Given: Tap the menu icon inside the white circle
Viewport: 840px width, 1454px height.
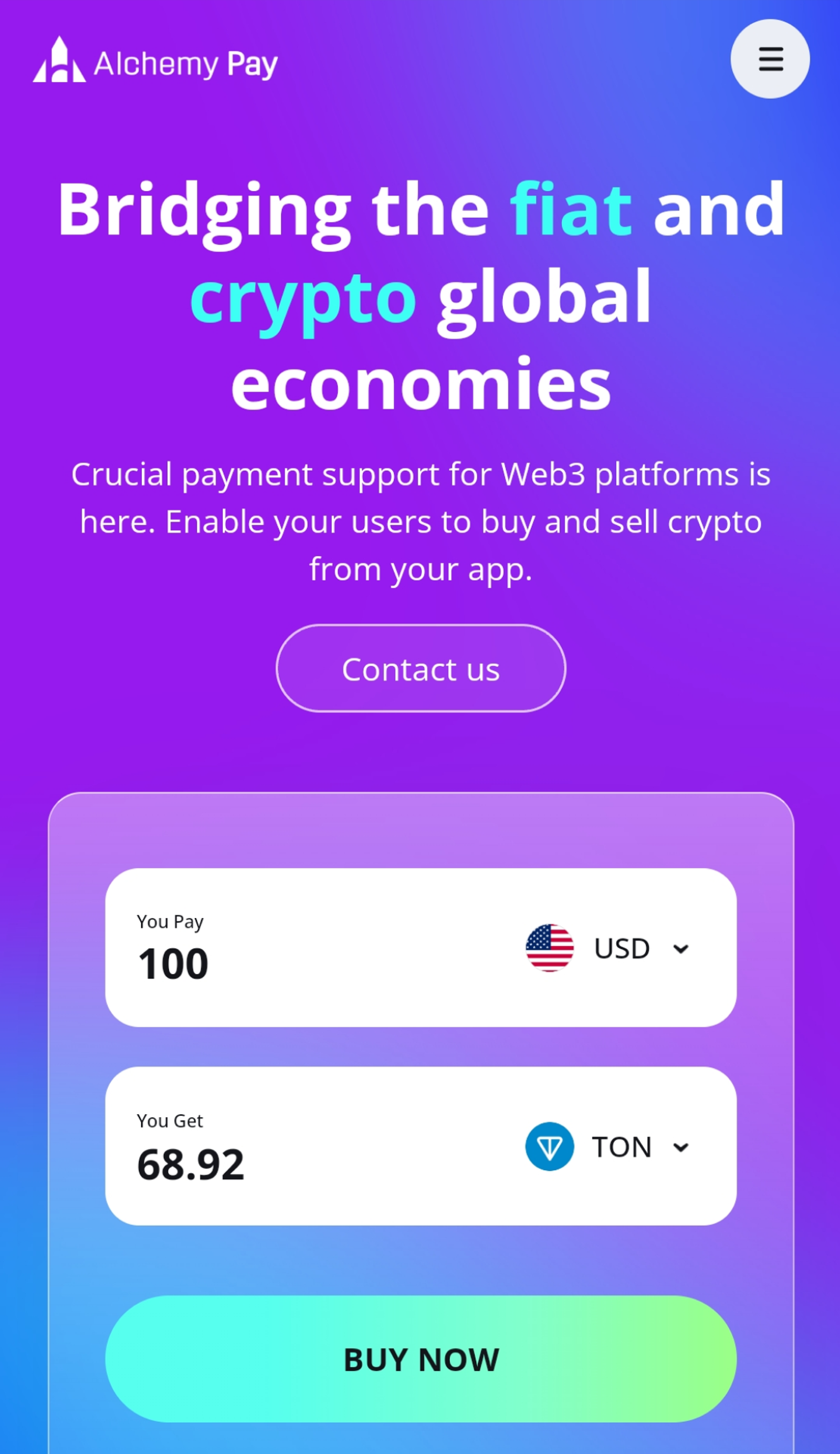Looking at the screenshot, I should [770, 58].
